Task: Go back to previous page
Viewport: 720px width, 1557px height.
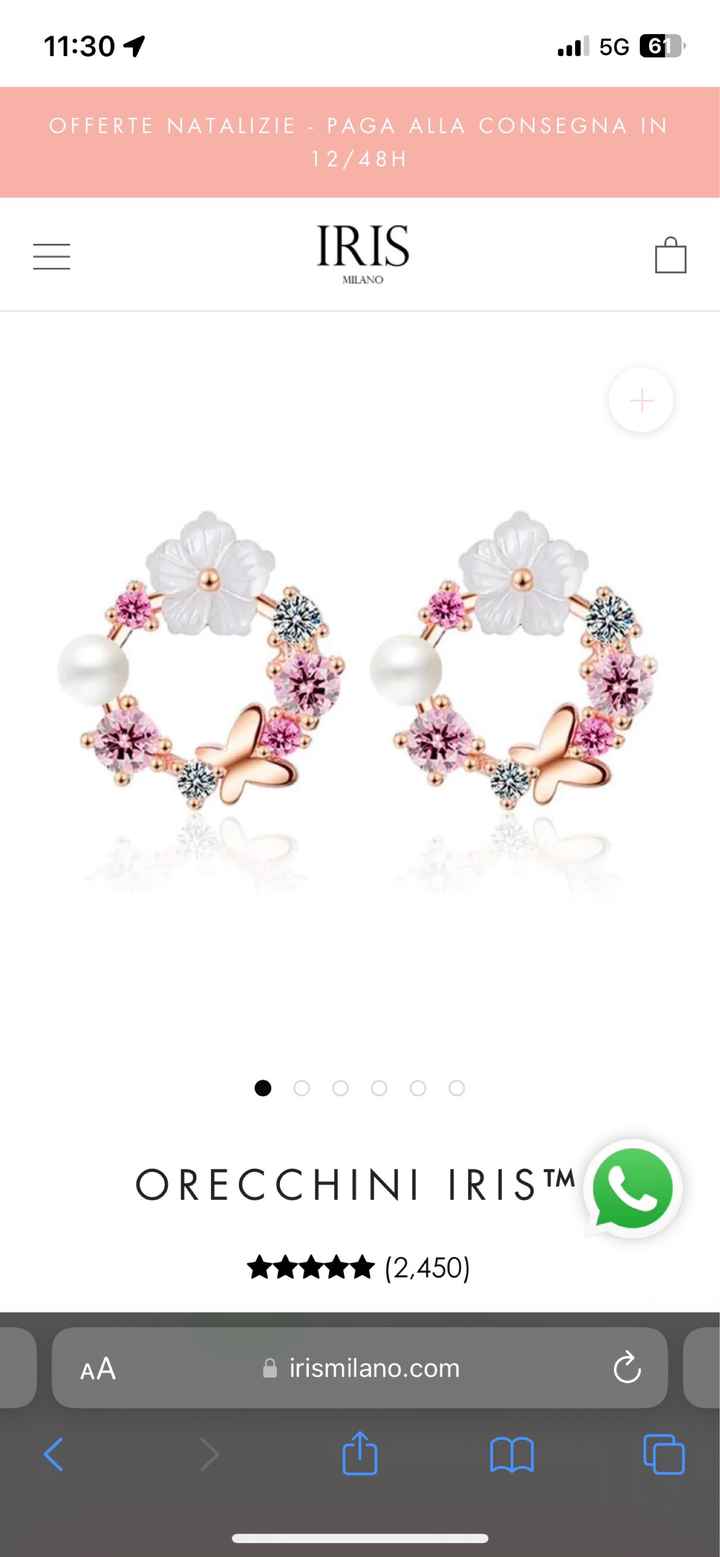Action: click(x=54, y=1454)
